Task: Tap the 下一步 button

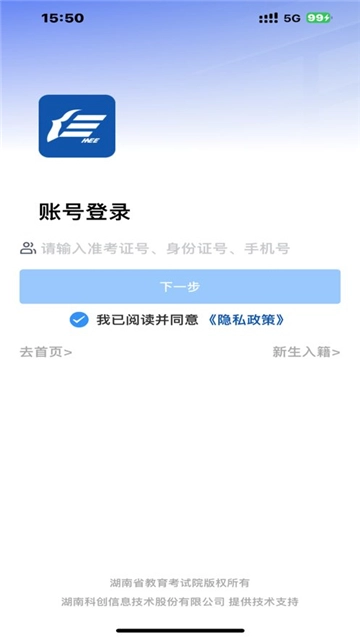Action: [180, 286]
